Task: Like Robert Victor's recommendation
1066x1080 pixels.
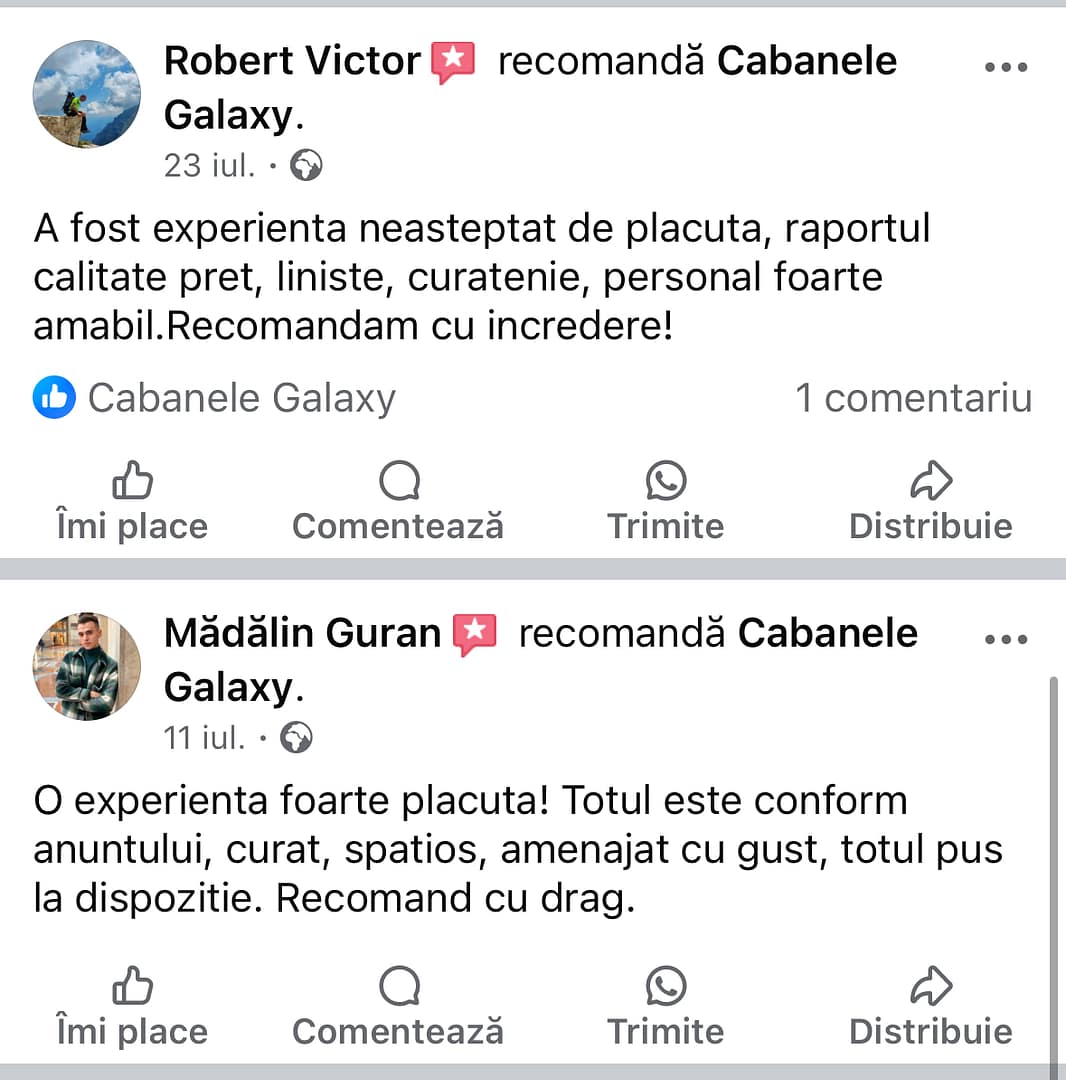Action: (132, 503)
